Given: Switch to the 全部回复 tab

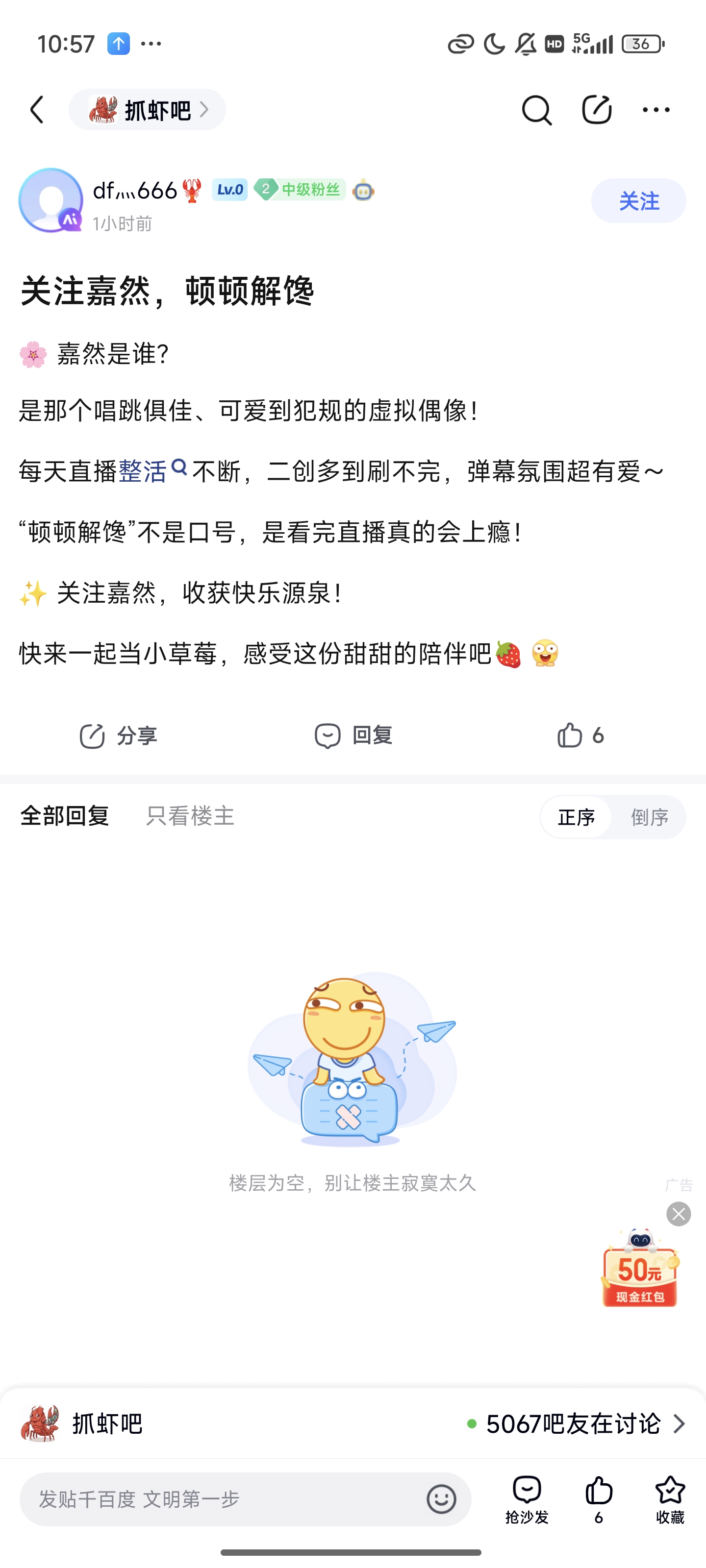Looking at the screenshot, I should click(65, 816).
